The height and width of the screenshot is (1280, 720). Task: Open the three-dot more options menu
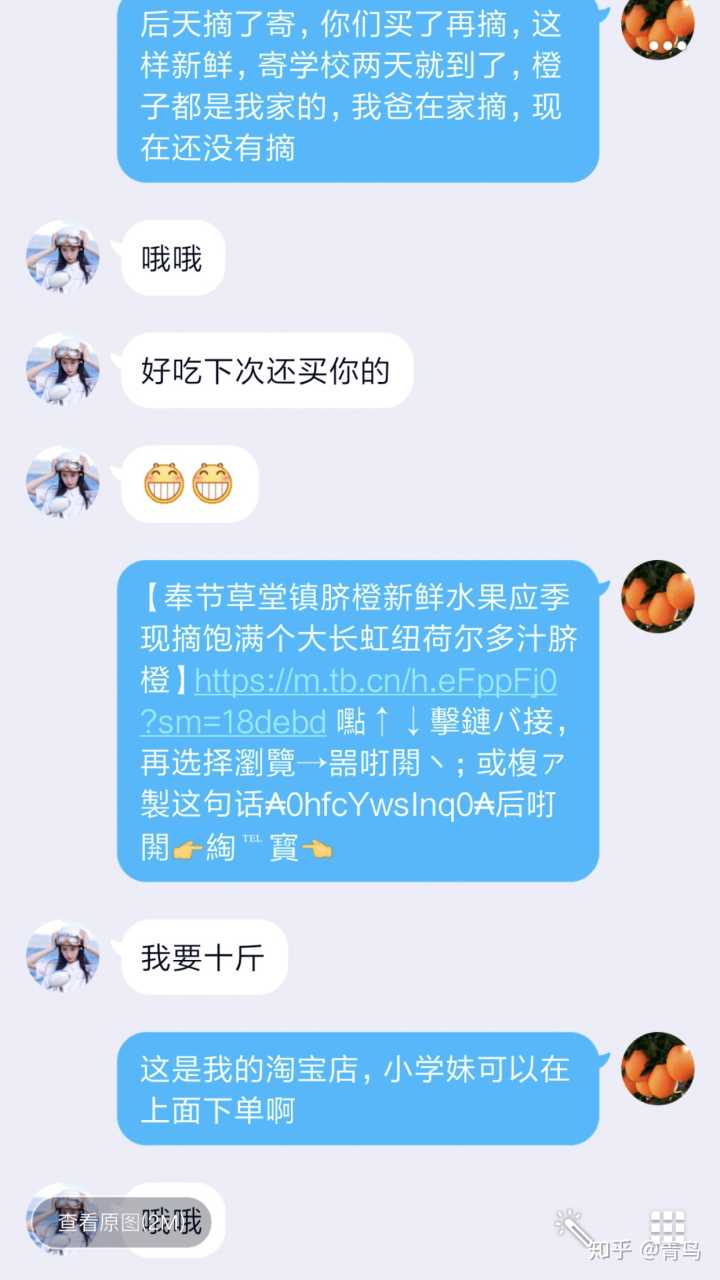(x=667, y=45)
